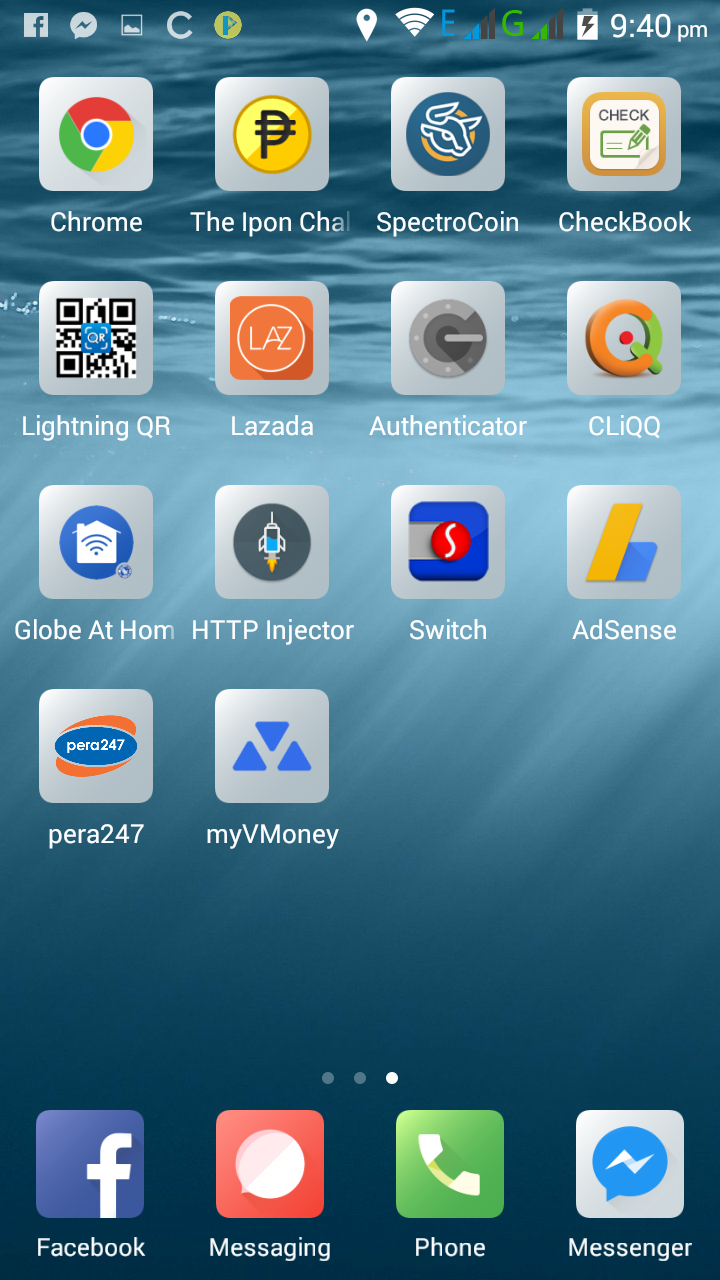The width and height of the screenshot is (720, 1280).
Task: Launch the Phone dialer
Action: click(450, 1164)
